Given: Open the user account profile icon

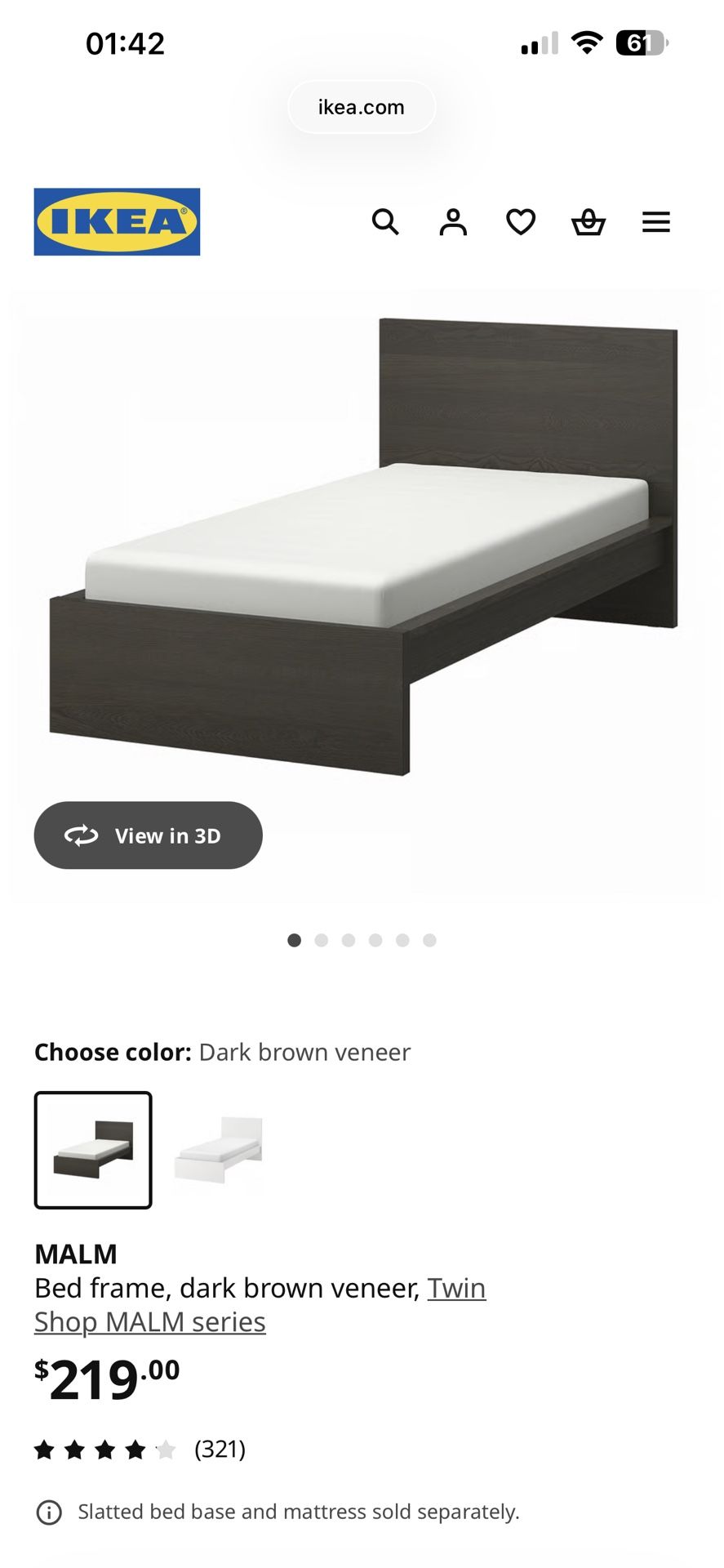Looking at the screenshot, I should pos(453,221).
